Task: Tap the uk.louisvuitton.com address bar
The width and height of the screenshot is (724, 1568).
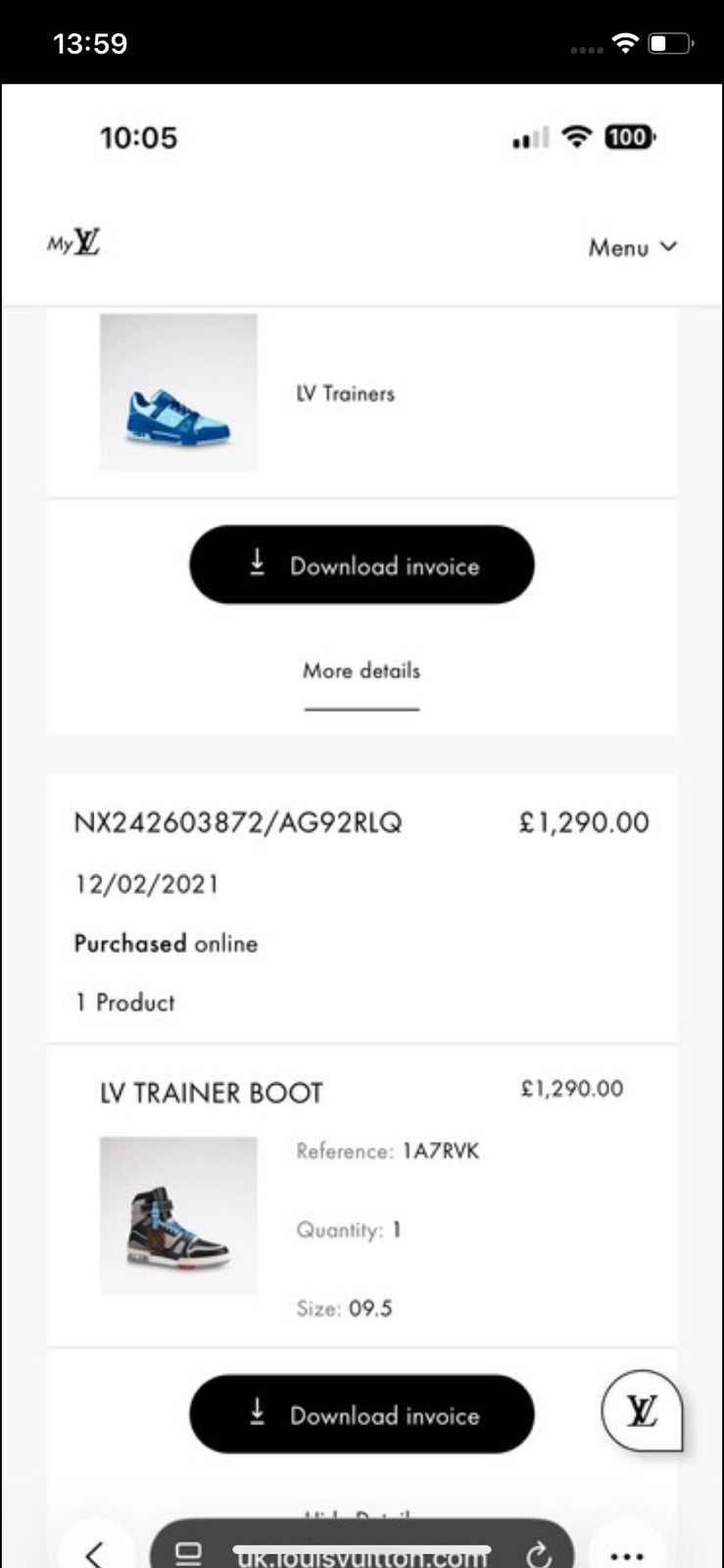Action: [x=361, y=1554]
